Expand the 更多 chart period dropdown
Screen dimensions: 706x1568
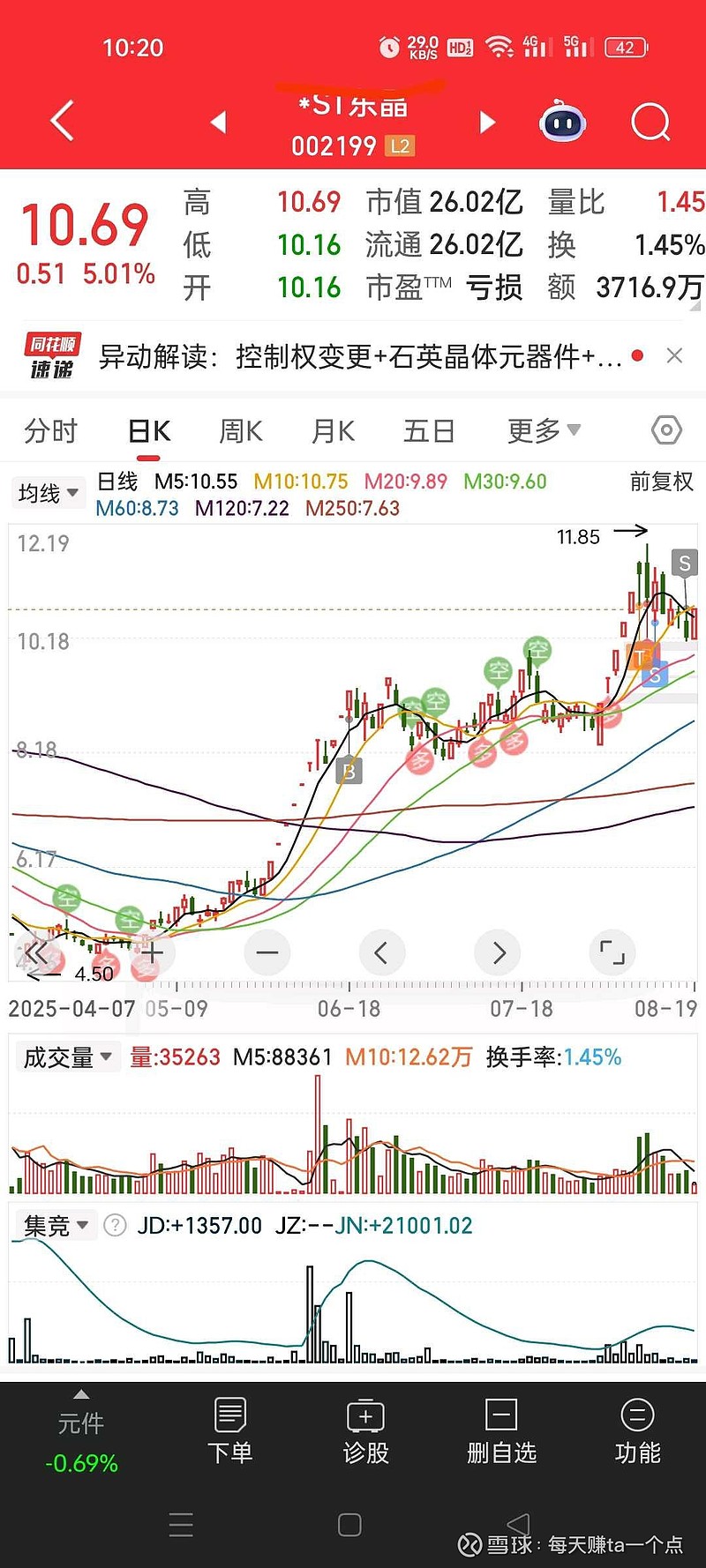click(x=544, y=430)
